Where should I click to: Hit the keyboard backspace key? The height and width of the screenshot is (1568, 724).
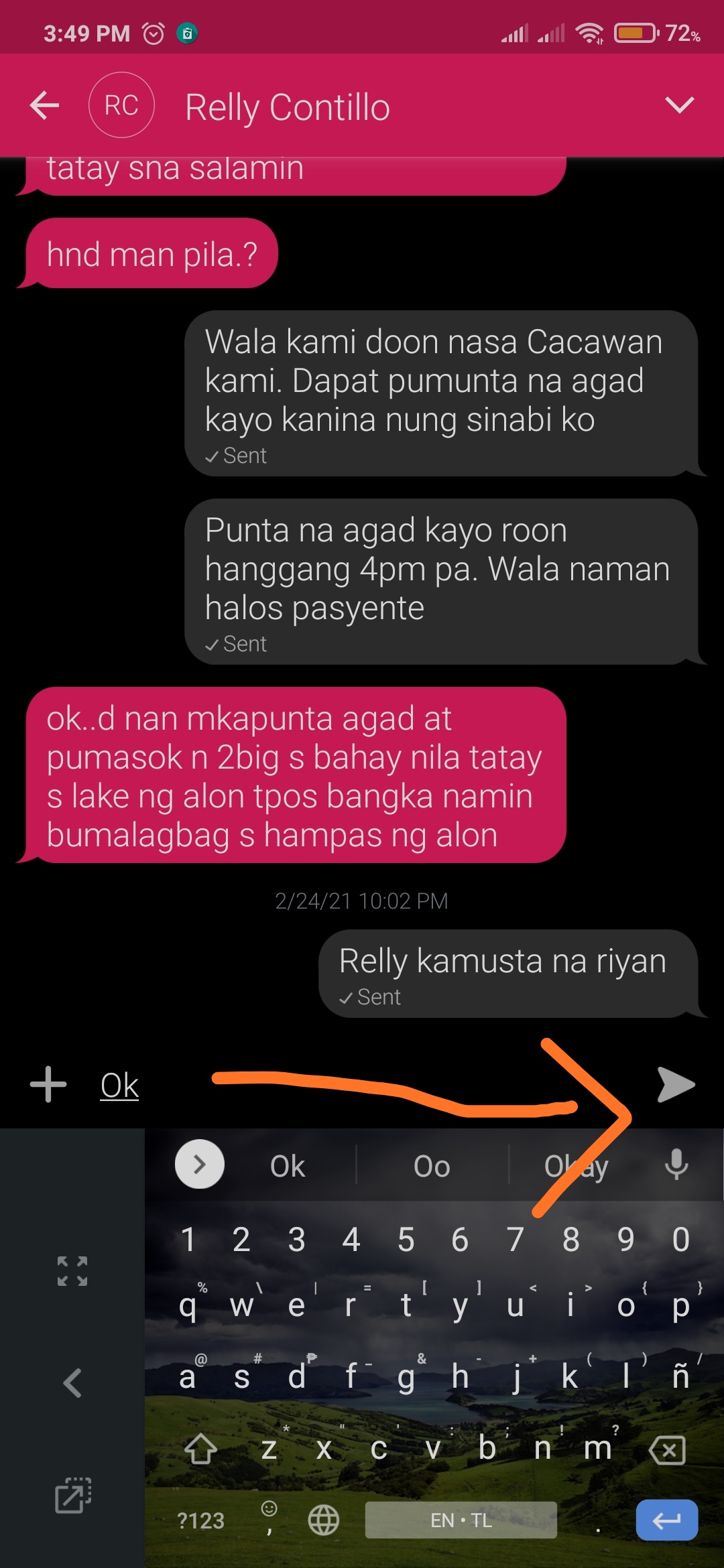pyautogui.click(x=668, y=1451)
